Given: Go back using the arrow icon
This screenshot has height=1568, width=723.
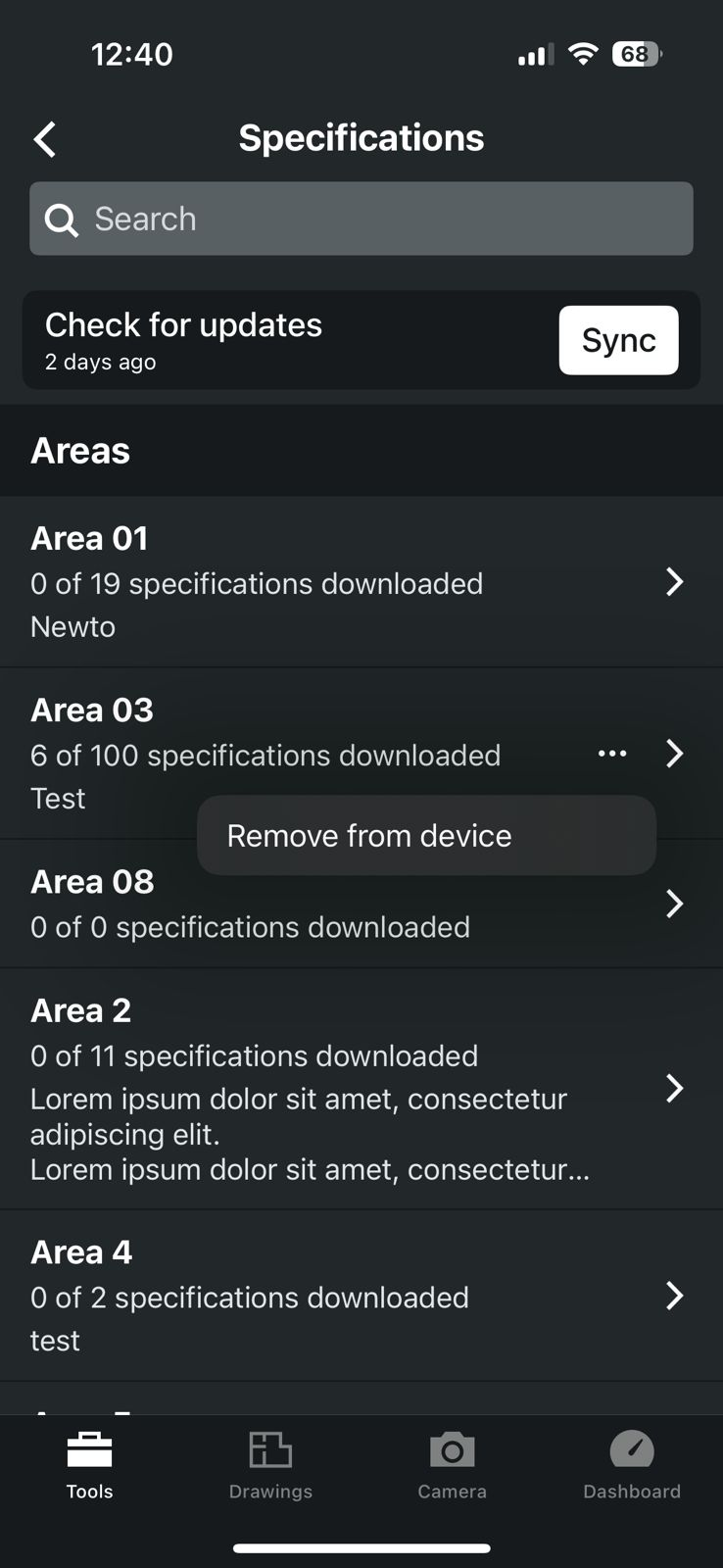Looking at the screenshot, I should click(x=45, y=139).
